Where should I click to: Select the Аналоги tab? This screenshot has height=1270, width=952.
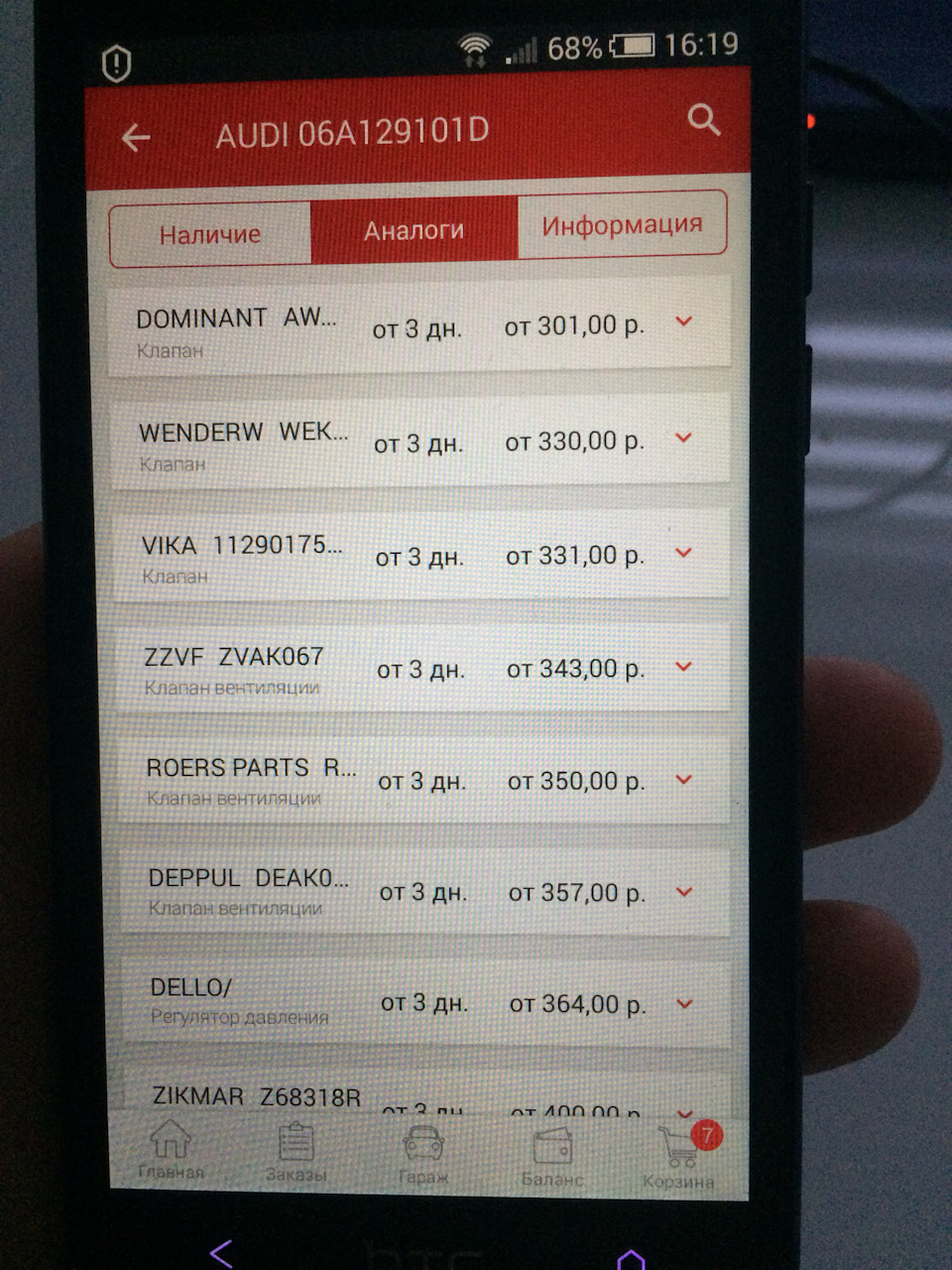pyautogui.click(x=414, y=230)
